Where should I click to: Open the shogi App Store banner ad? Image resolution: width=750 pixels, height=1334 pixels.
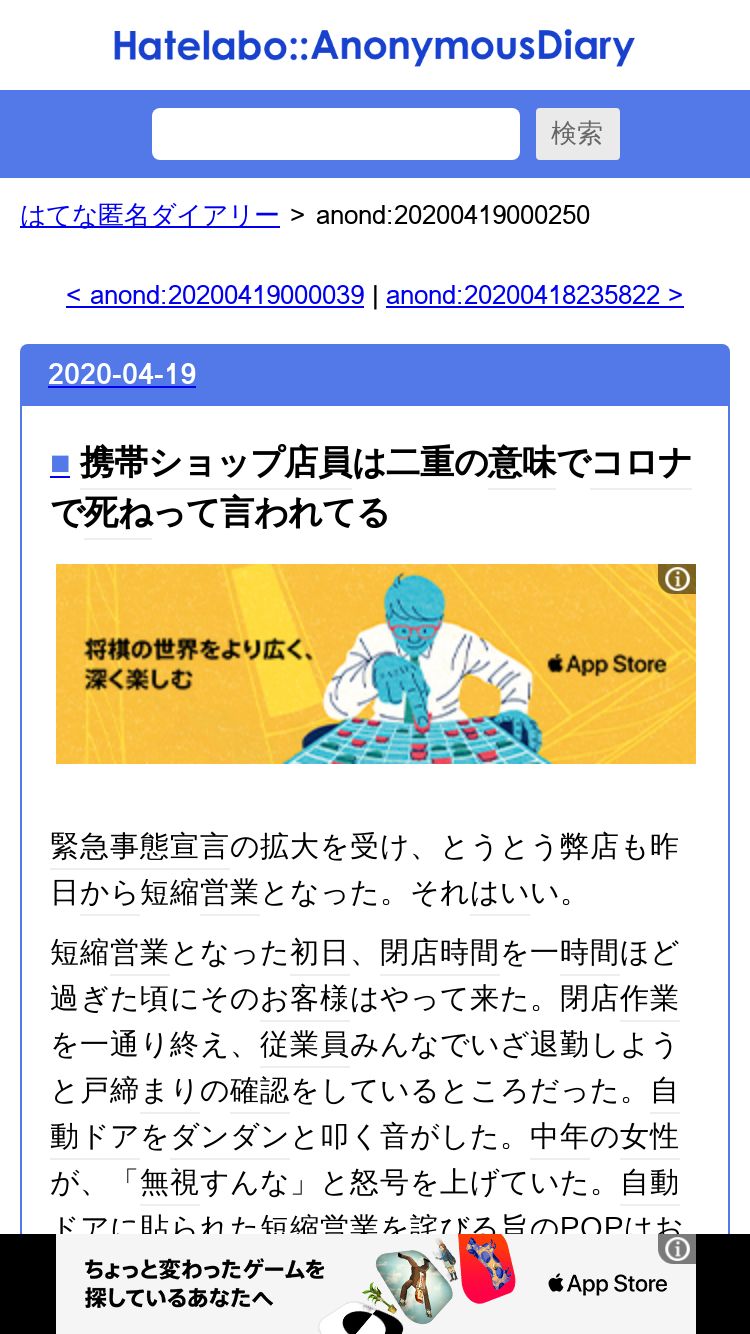coord(376,664)
